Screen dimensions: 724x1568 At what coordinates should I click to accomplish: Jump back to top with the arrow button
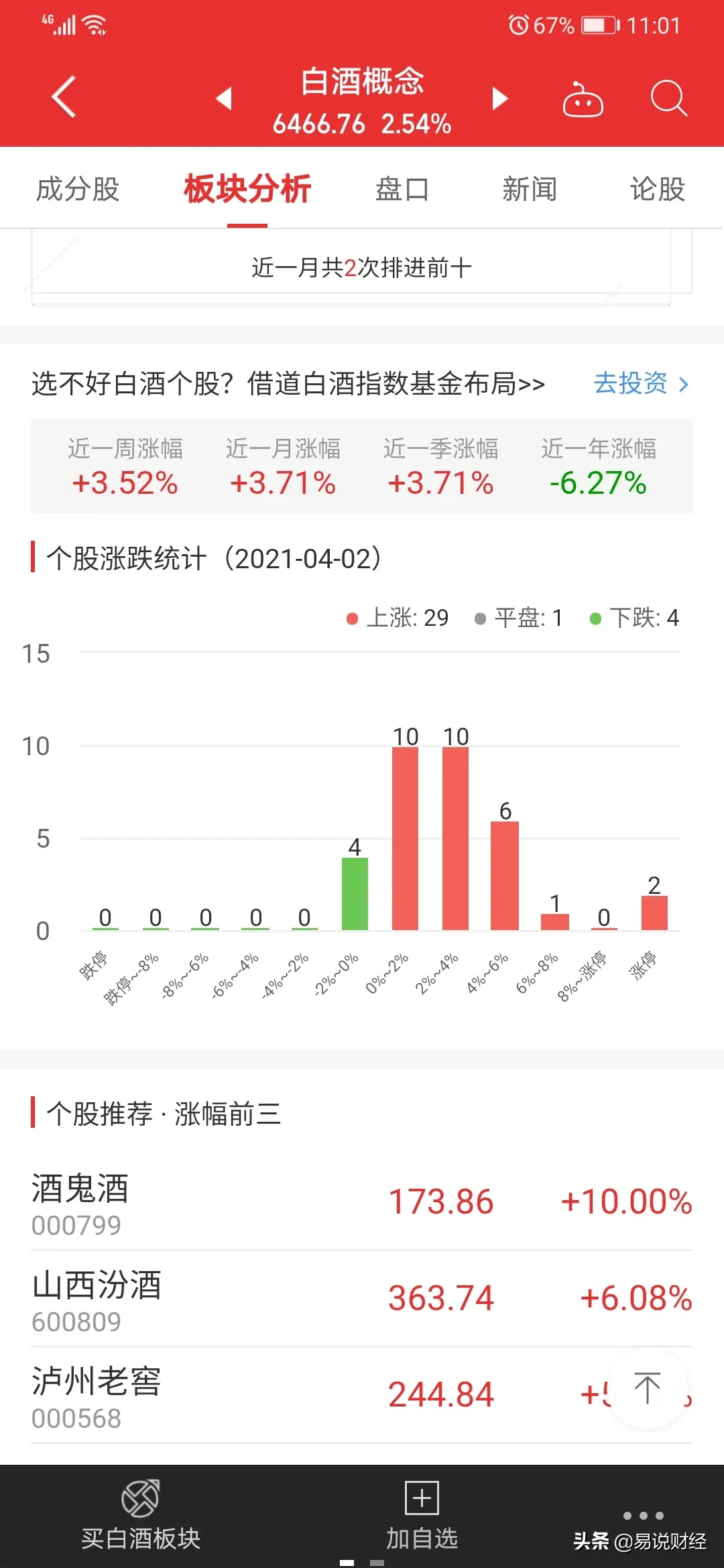point(648,1388)
